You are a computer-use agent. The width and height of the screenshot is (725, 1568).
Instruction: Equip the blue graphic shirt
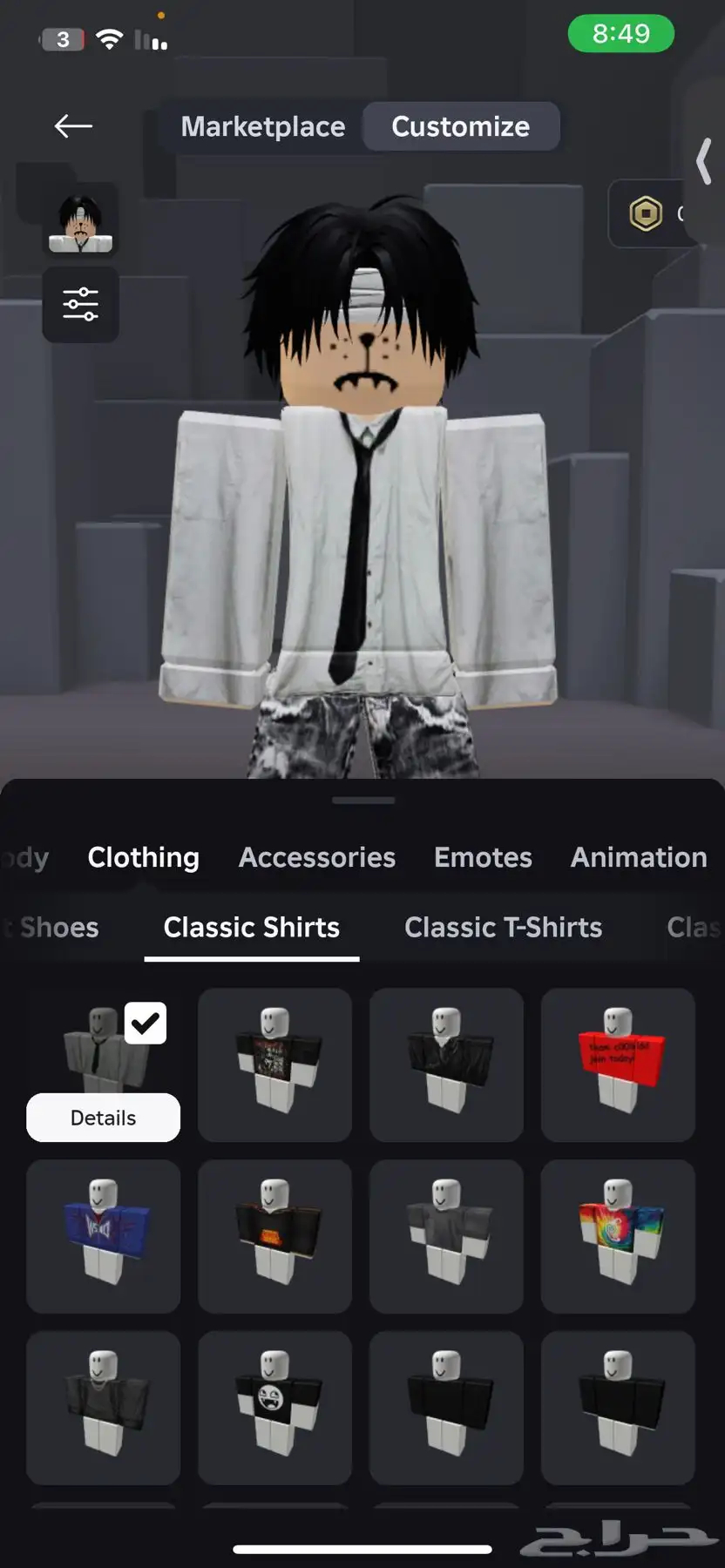click(x=103, y=1235)
